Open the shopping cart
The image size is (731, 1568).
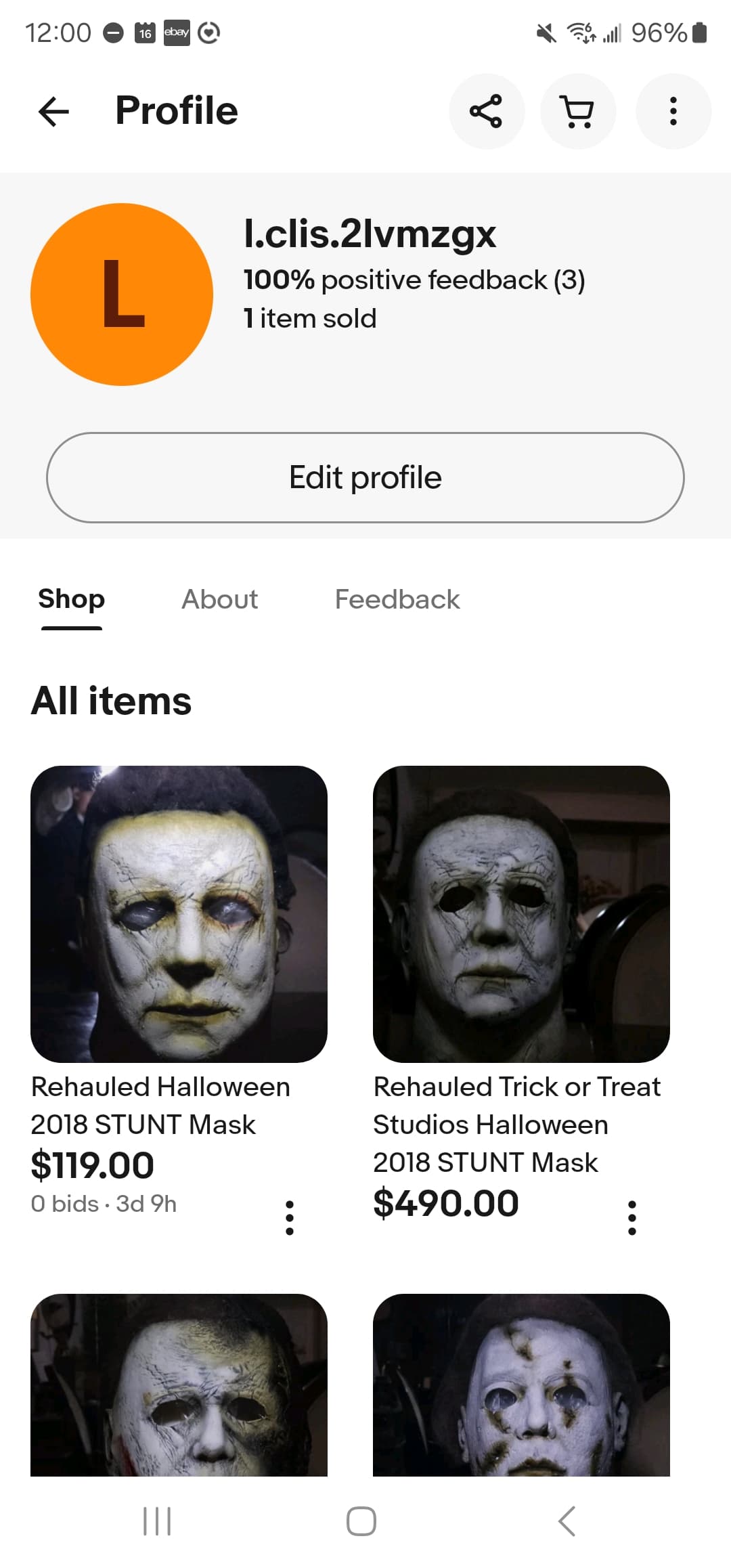point(577,111)
